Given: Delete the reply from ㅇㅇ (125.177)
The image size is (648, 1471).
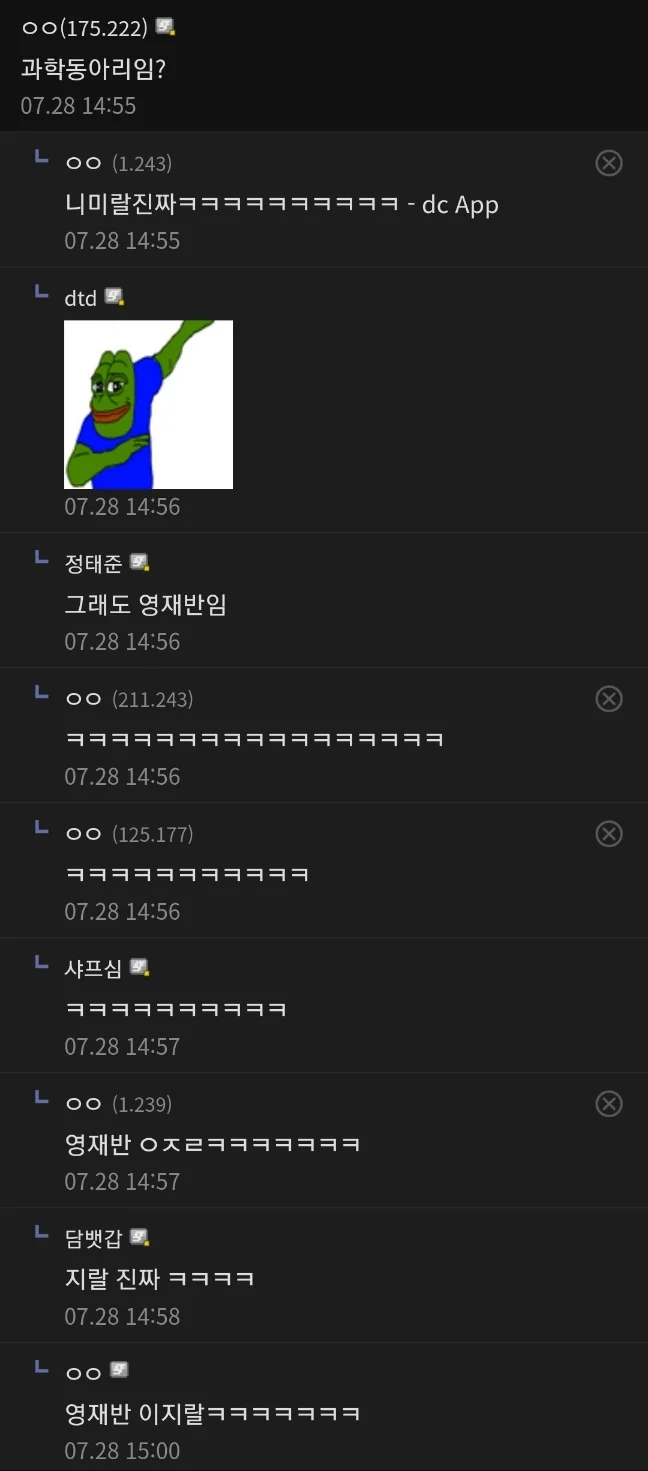Looking at the screenshot, I should [609, 834].
